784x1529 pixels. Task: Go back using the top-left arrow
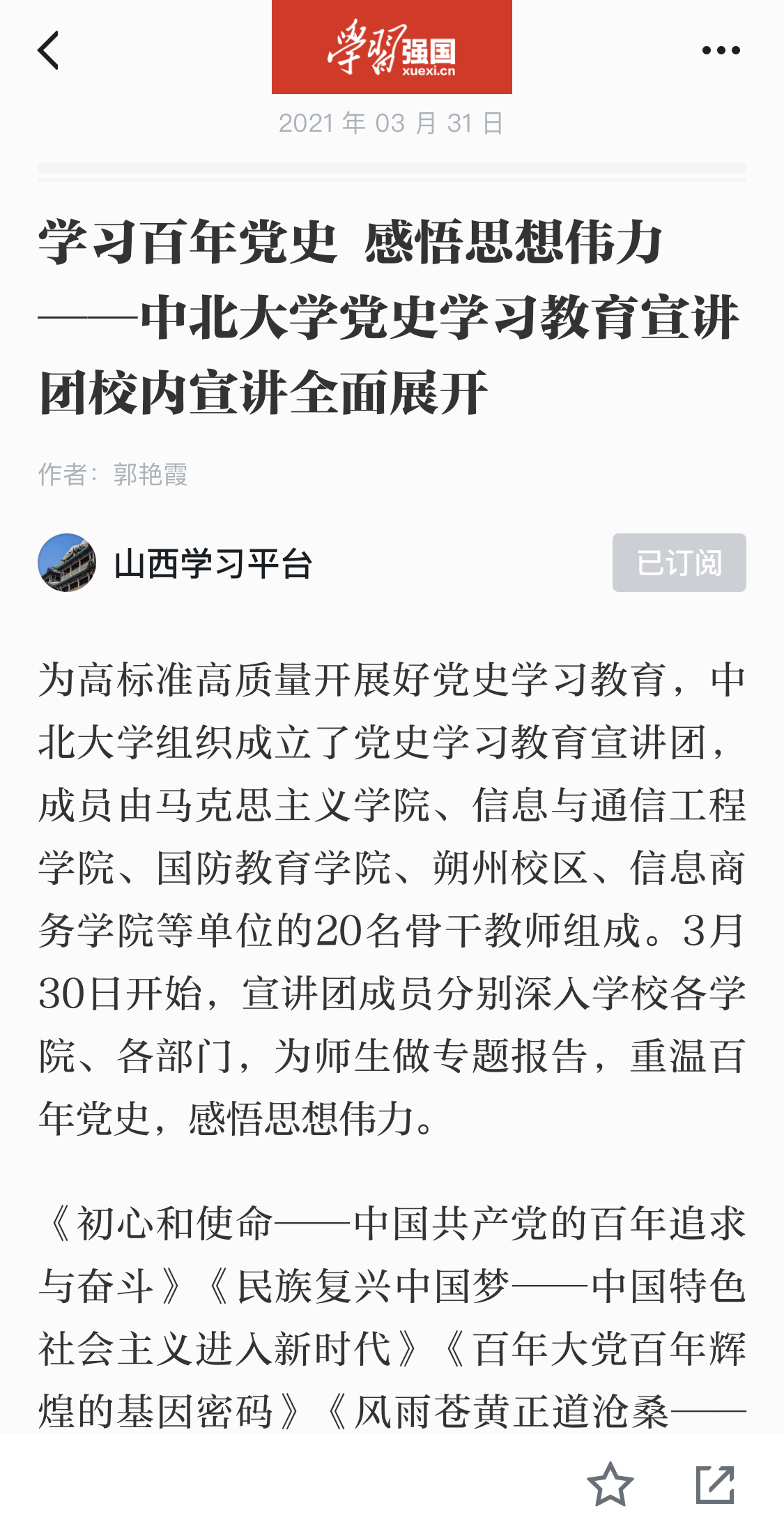(x=48, y=50)
